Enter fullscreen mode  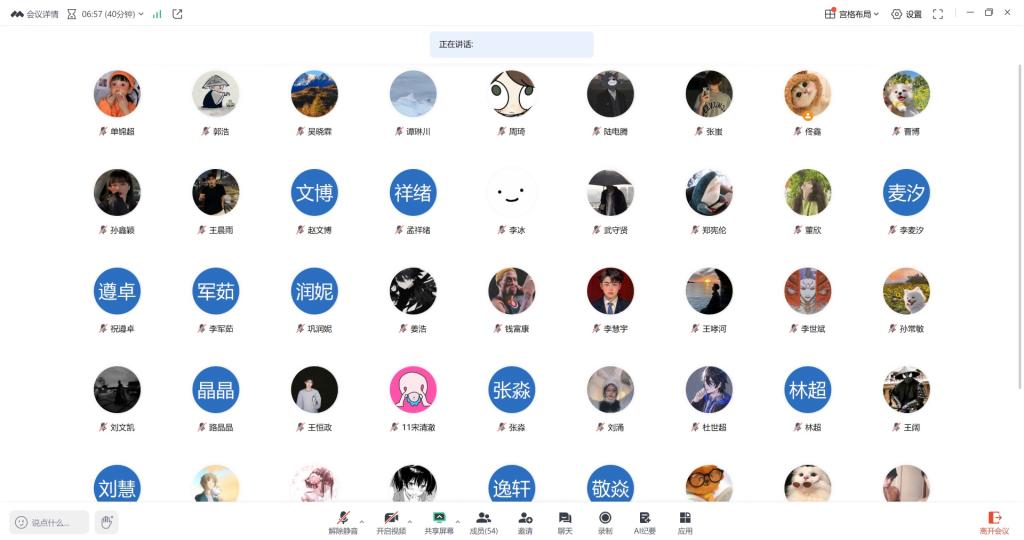[938, 14]
